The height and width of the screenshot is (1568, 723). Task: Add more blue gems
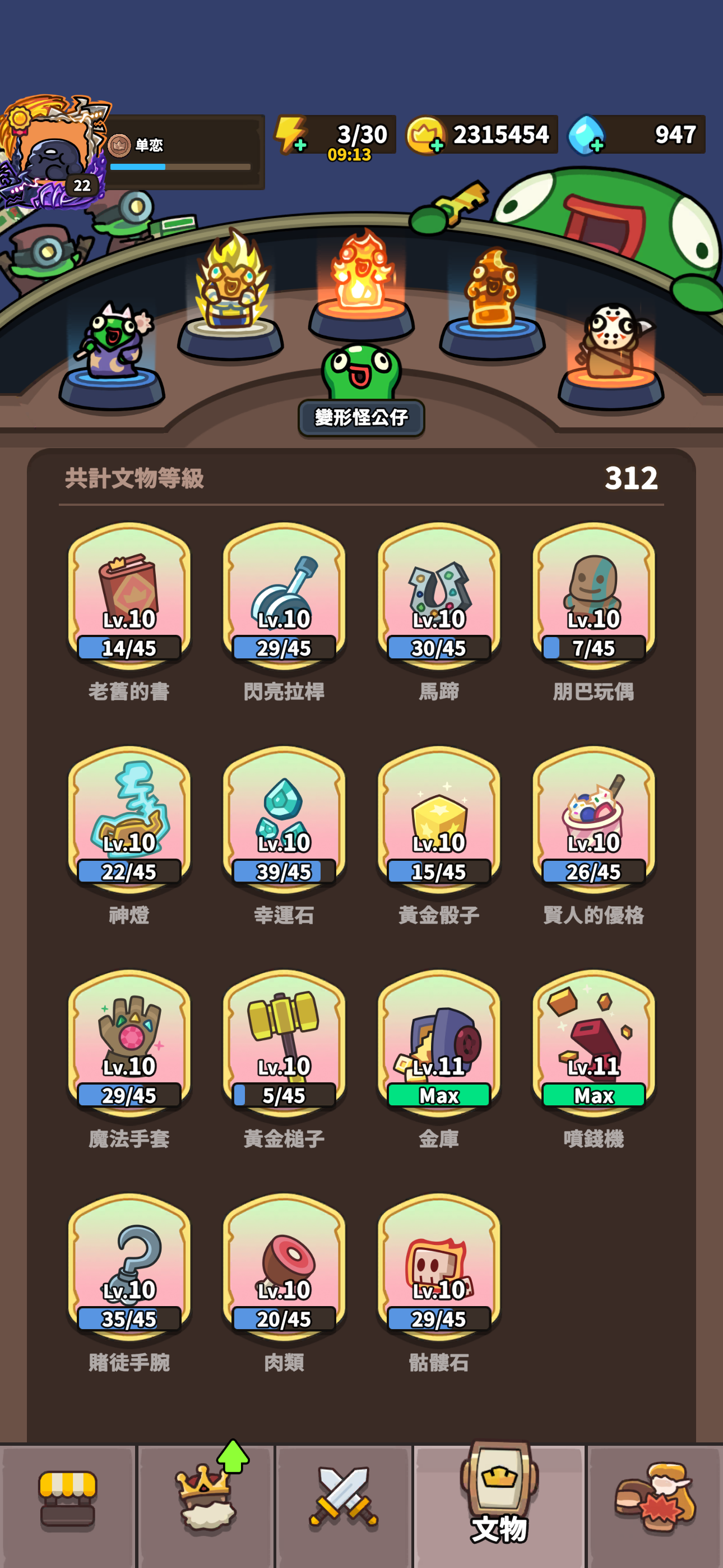587,135
